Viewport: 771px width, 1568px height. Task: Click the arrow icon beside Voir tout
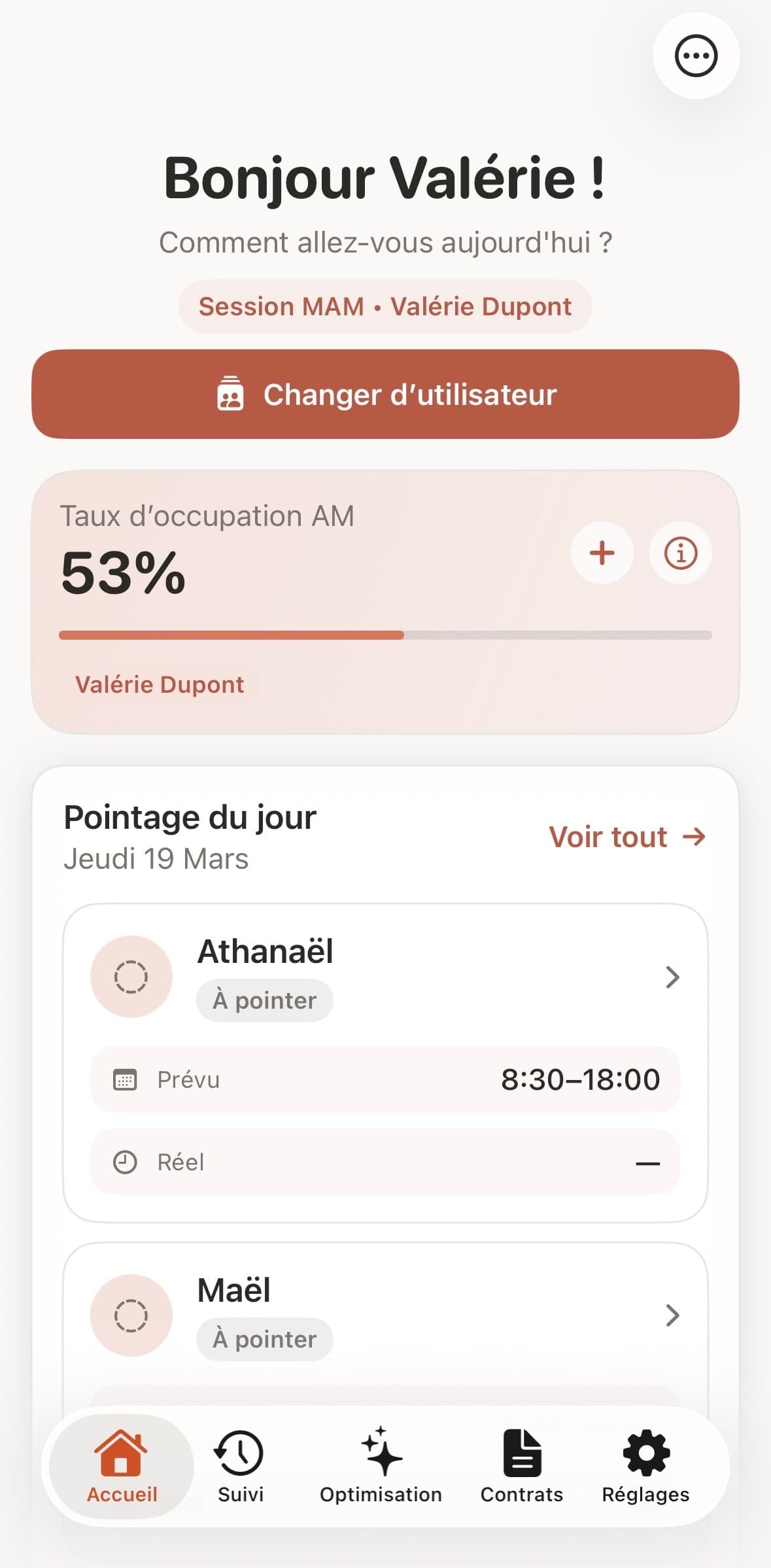694,836
